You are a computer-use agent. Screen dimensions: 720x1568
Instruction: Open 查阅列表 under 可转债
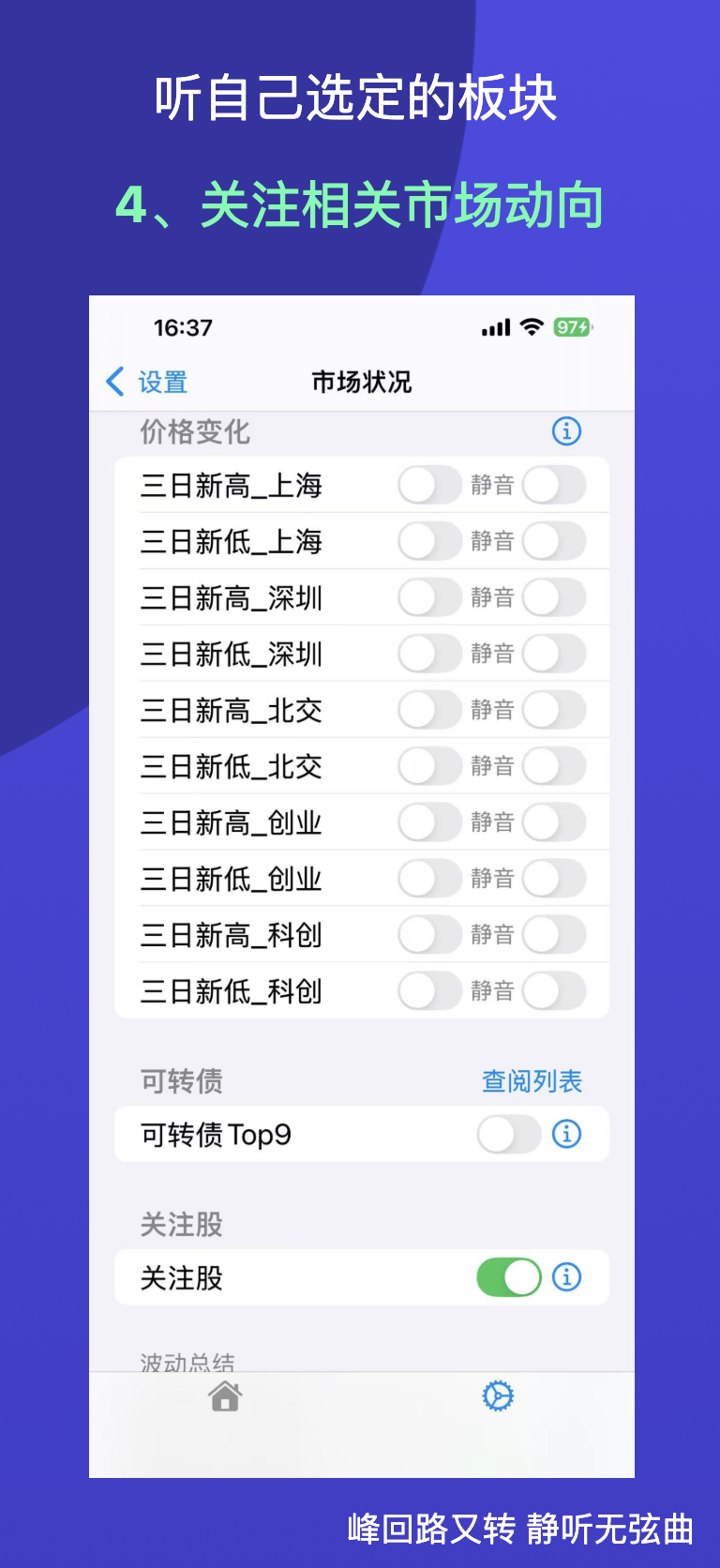coord(532,1080)
